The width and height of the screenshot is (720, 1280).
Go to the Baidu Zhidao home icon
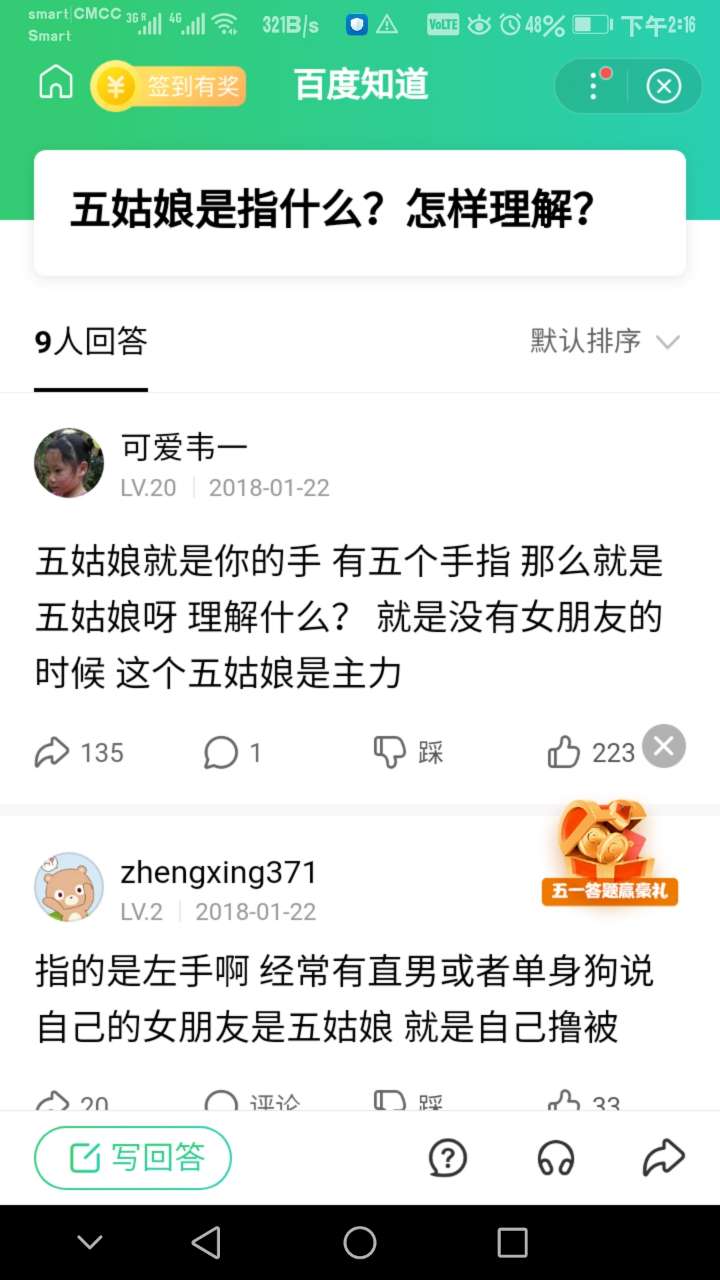(56, 84)
